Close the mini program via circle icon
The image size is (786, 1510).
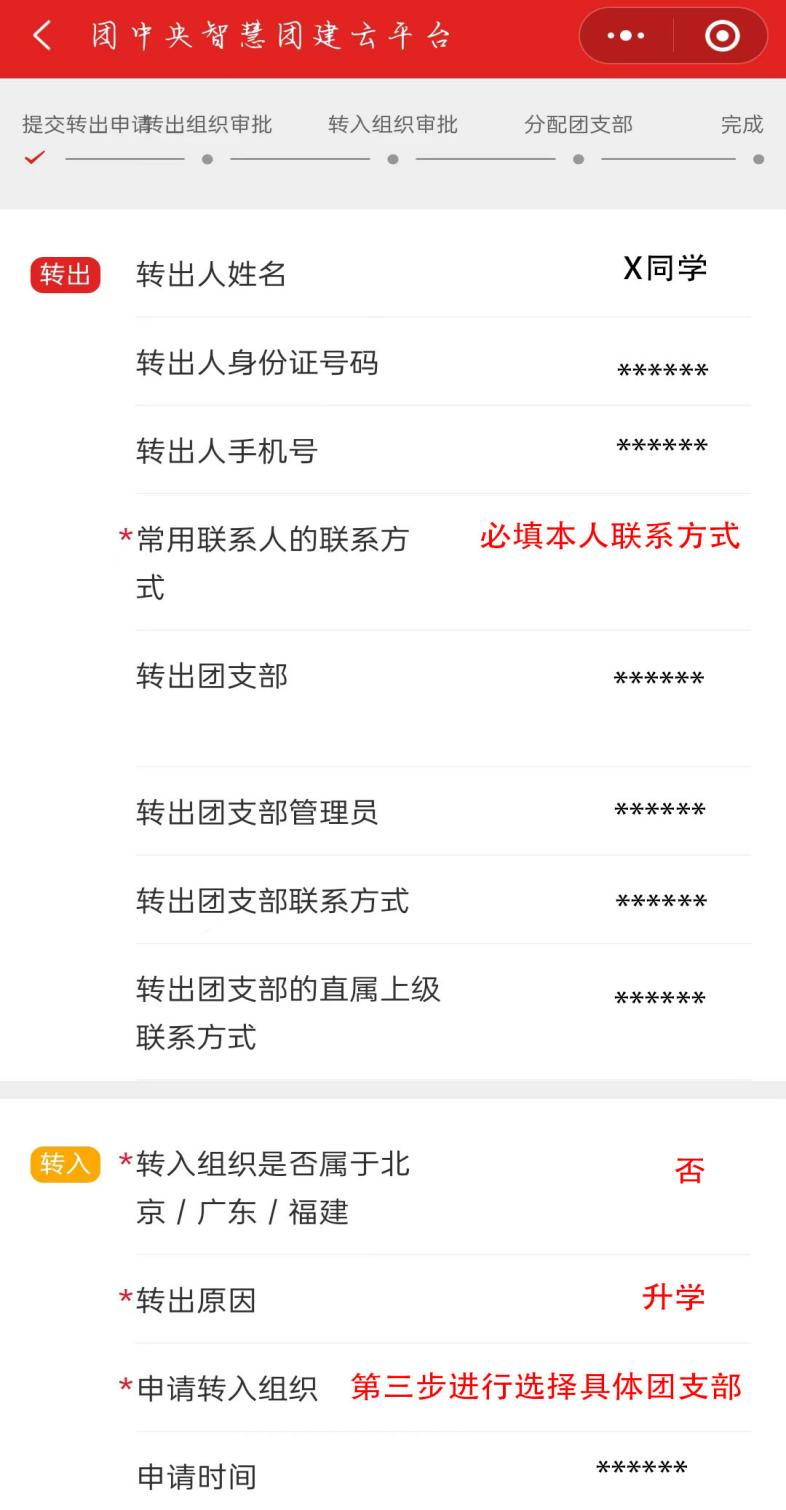point(722,36)
